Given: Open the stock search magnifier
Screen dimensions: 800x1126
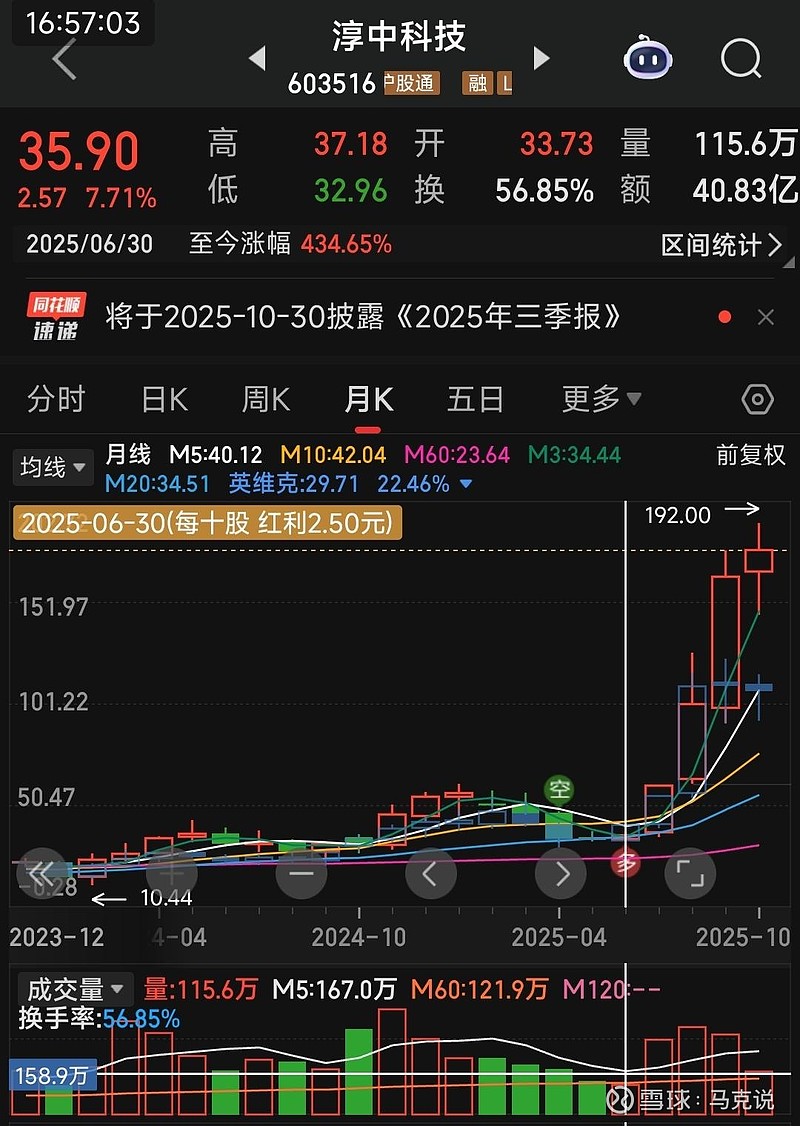Looking at the screenshot, I should (741, 59).
